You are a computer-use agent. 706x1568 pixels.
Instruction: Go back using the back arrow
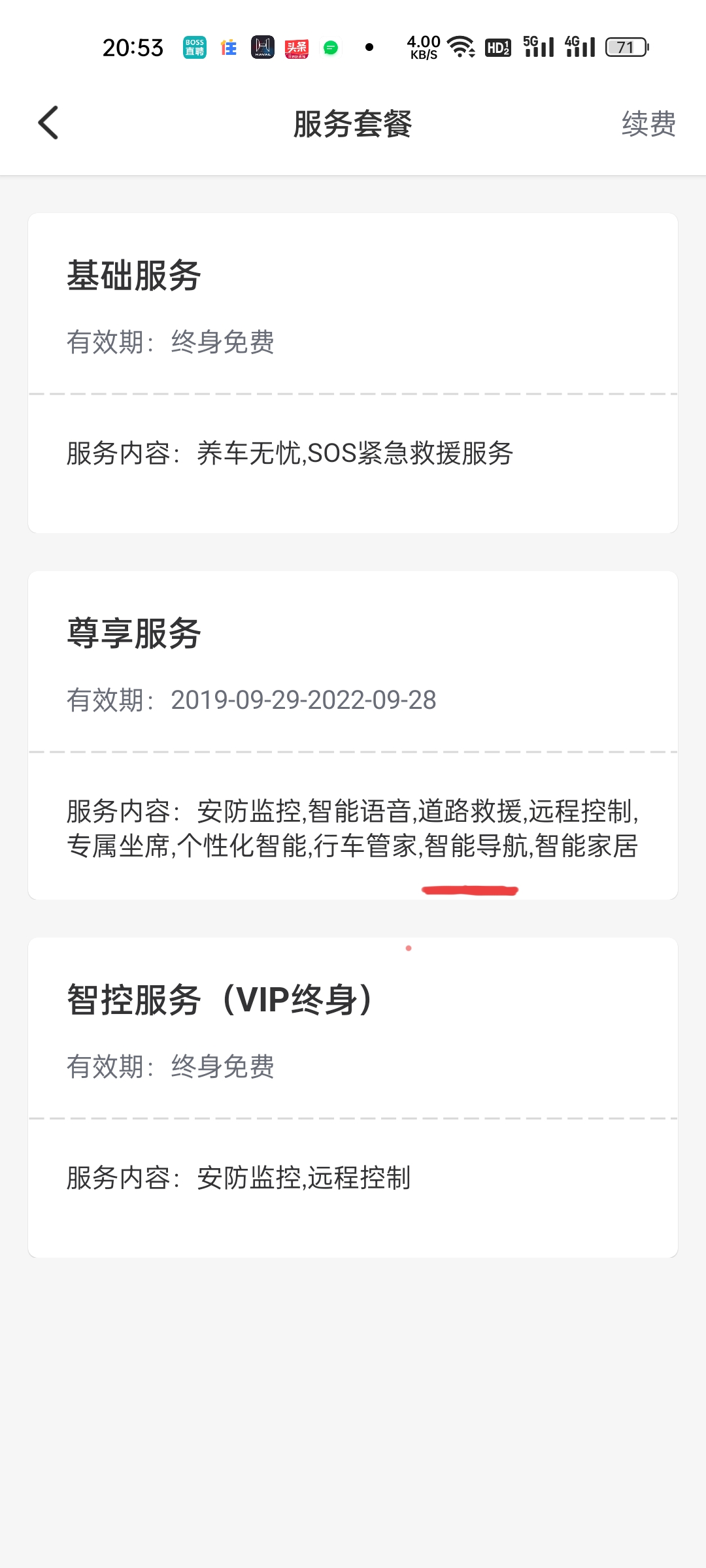48,123
